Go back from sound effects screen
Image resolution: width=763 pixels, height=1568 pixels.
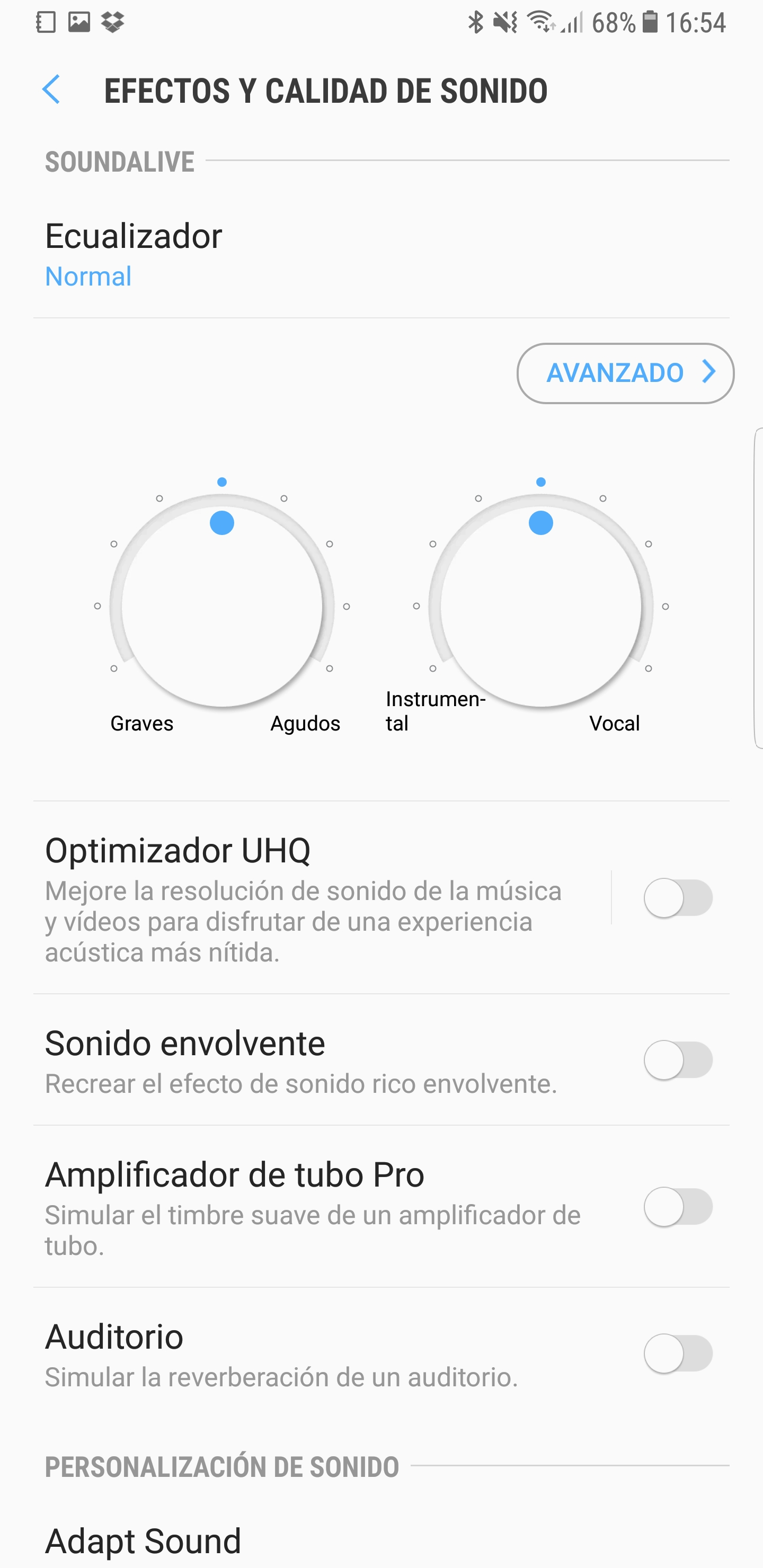52,90
